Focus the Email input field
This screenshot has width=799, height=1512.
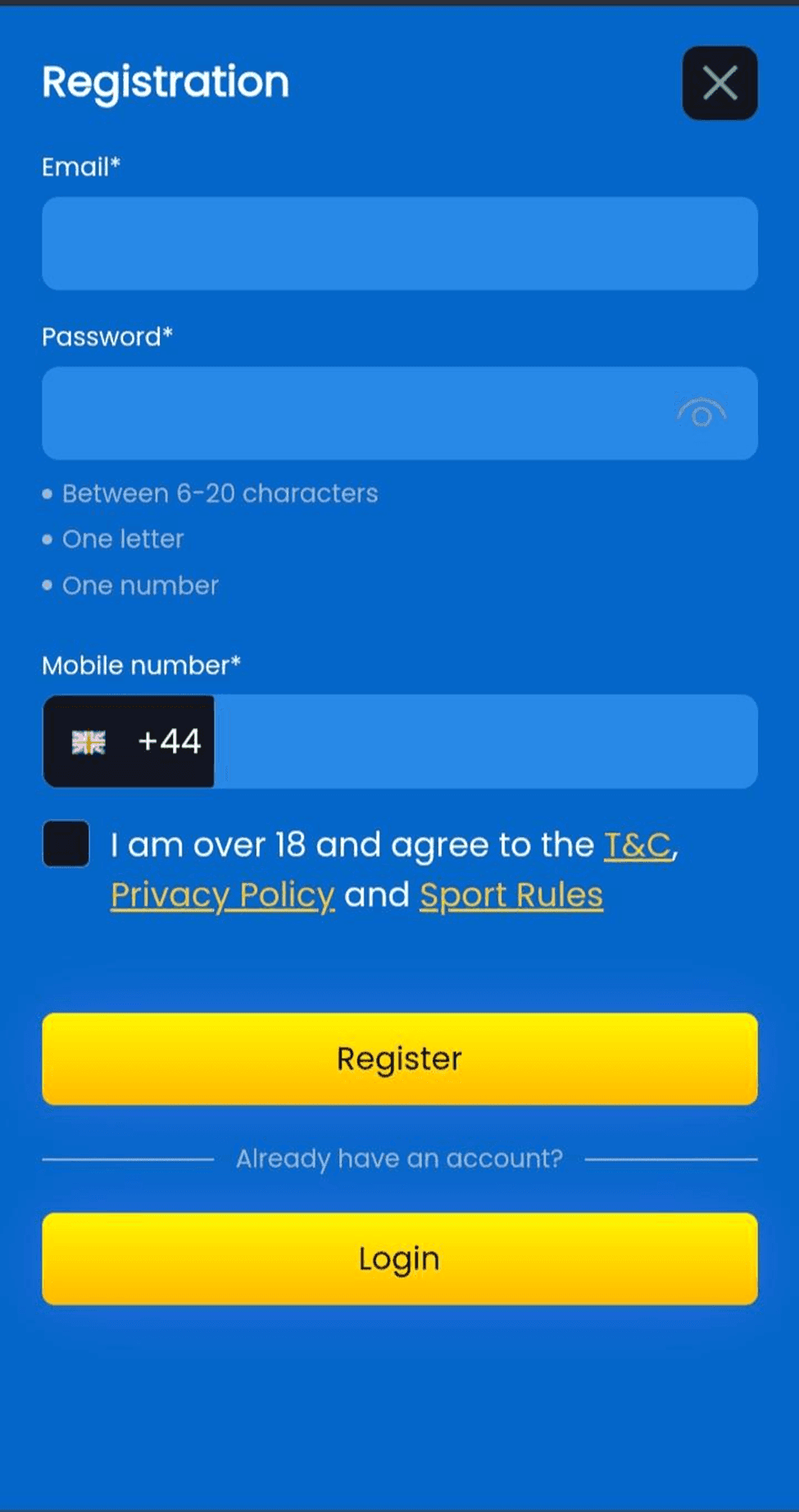click(x=399, y=244)
